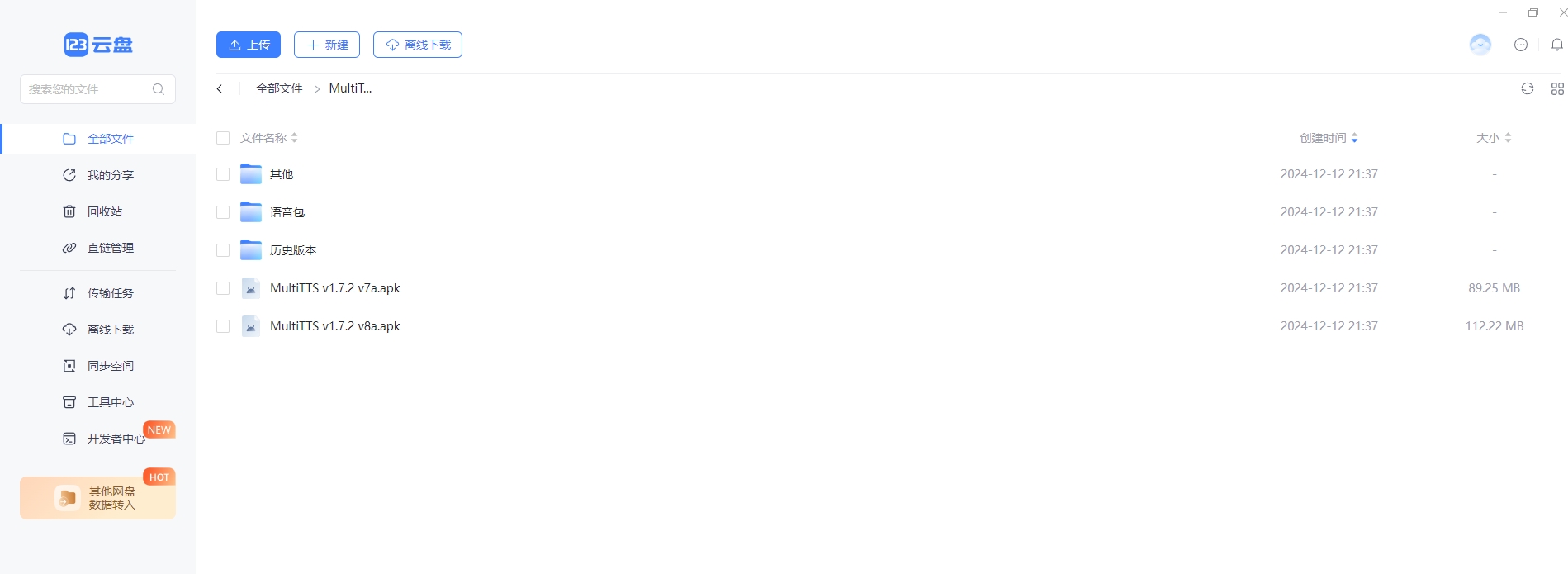Open the MultiTTS v1.7.2 v8a.apk file
Image resolution: width=1568 pixels, height=574 pixels.
pos(334,326)
